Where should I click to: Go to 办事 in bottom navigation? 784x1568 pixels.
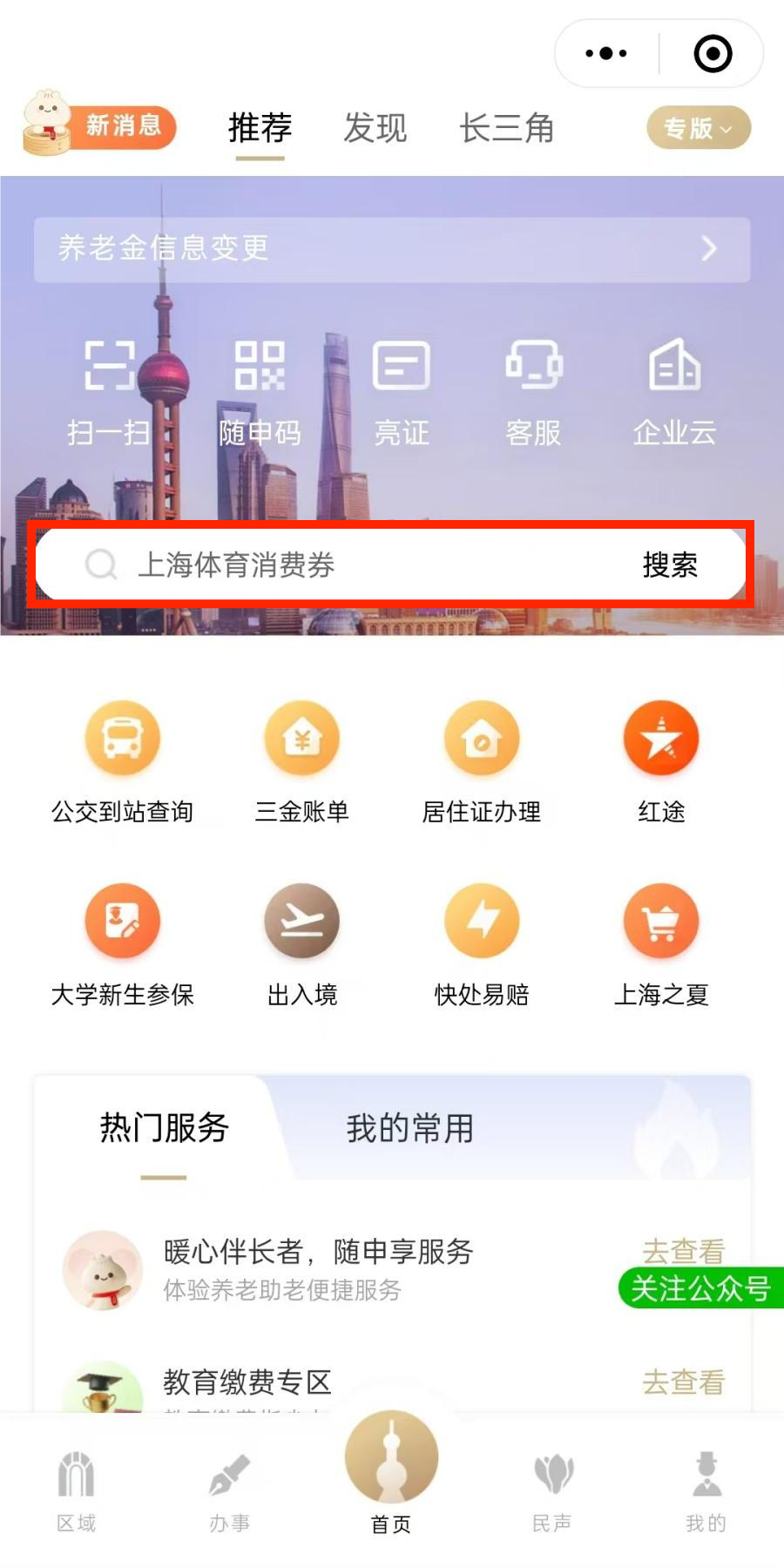click(x=230, y=1491)
